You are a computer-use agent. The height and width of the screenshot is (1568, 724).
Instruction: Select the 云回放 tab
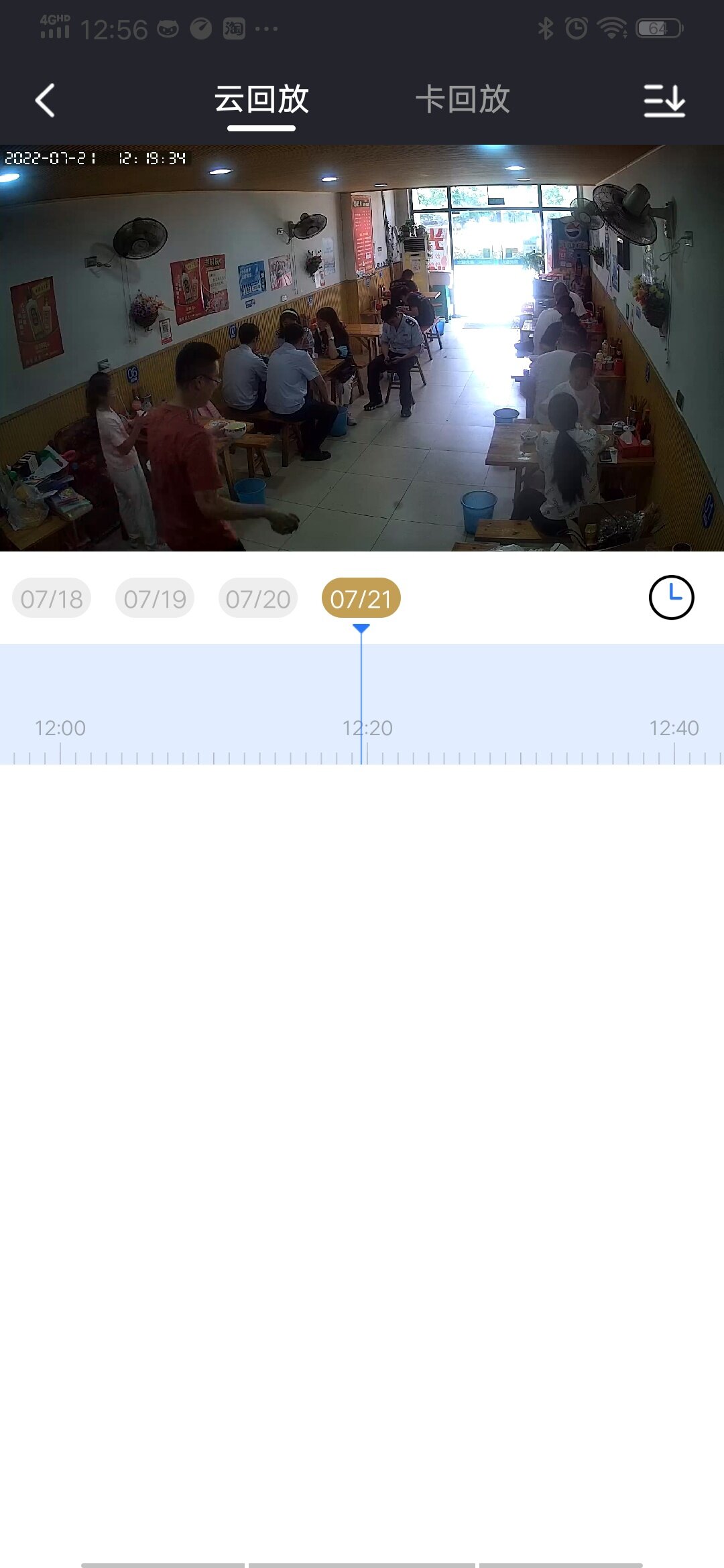261,100
